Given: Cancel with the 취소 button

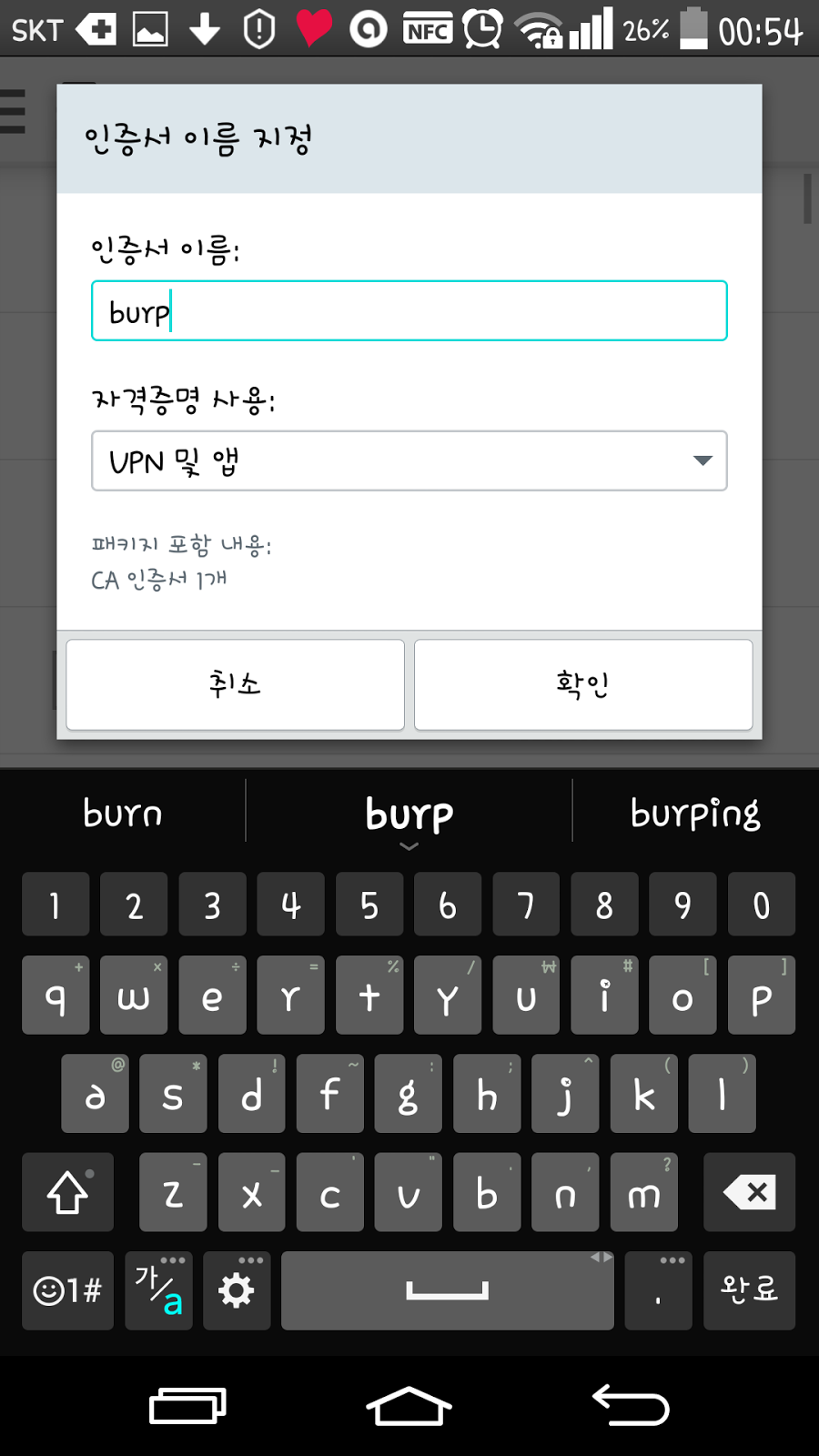Looking at the screenshot, I should pyautogui.click(x=235, y=684).
